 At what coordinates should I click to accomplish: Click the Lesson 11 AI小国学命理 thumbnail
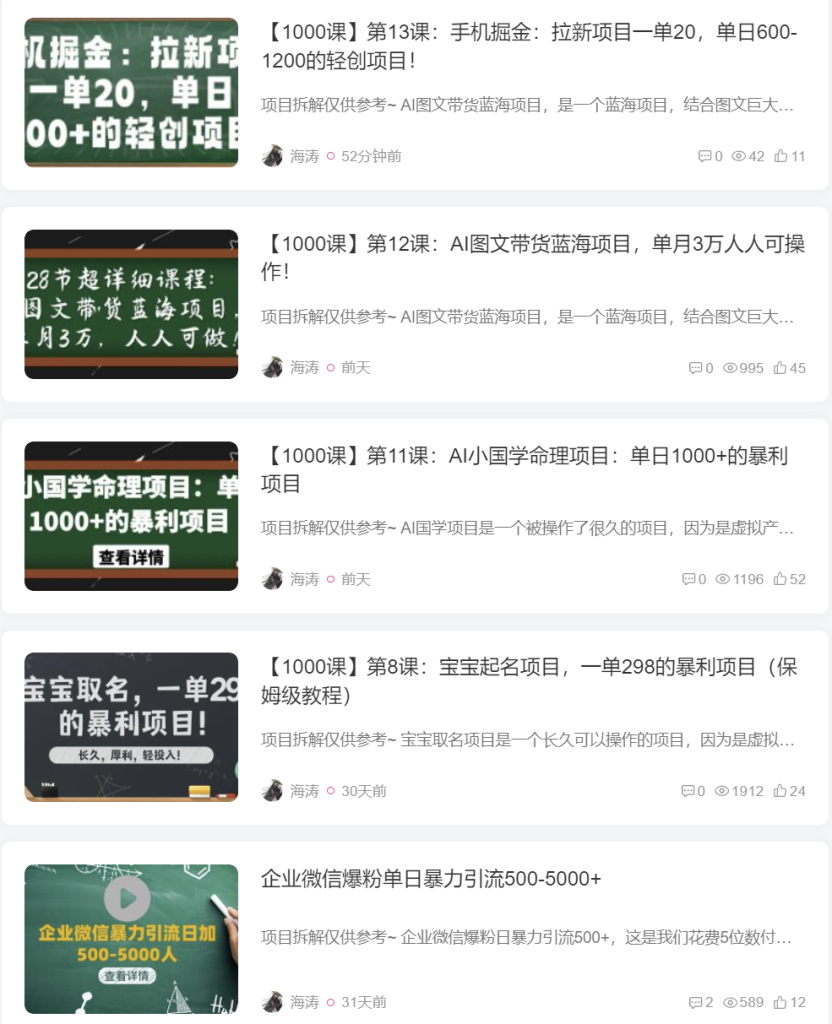(130, 514)
